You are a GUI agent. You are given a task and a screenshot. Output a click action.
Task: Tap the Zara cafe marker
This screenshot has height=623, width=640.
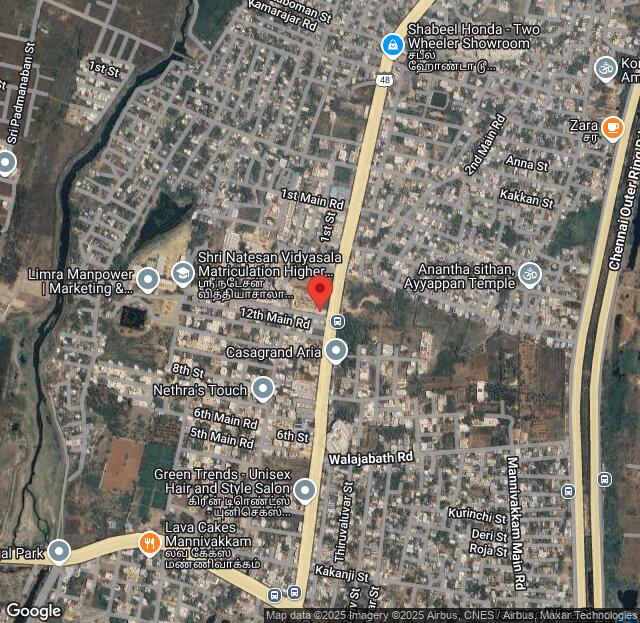[612, 127]
